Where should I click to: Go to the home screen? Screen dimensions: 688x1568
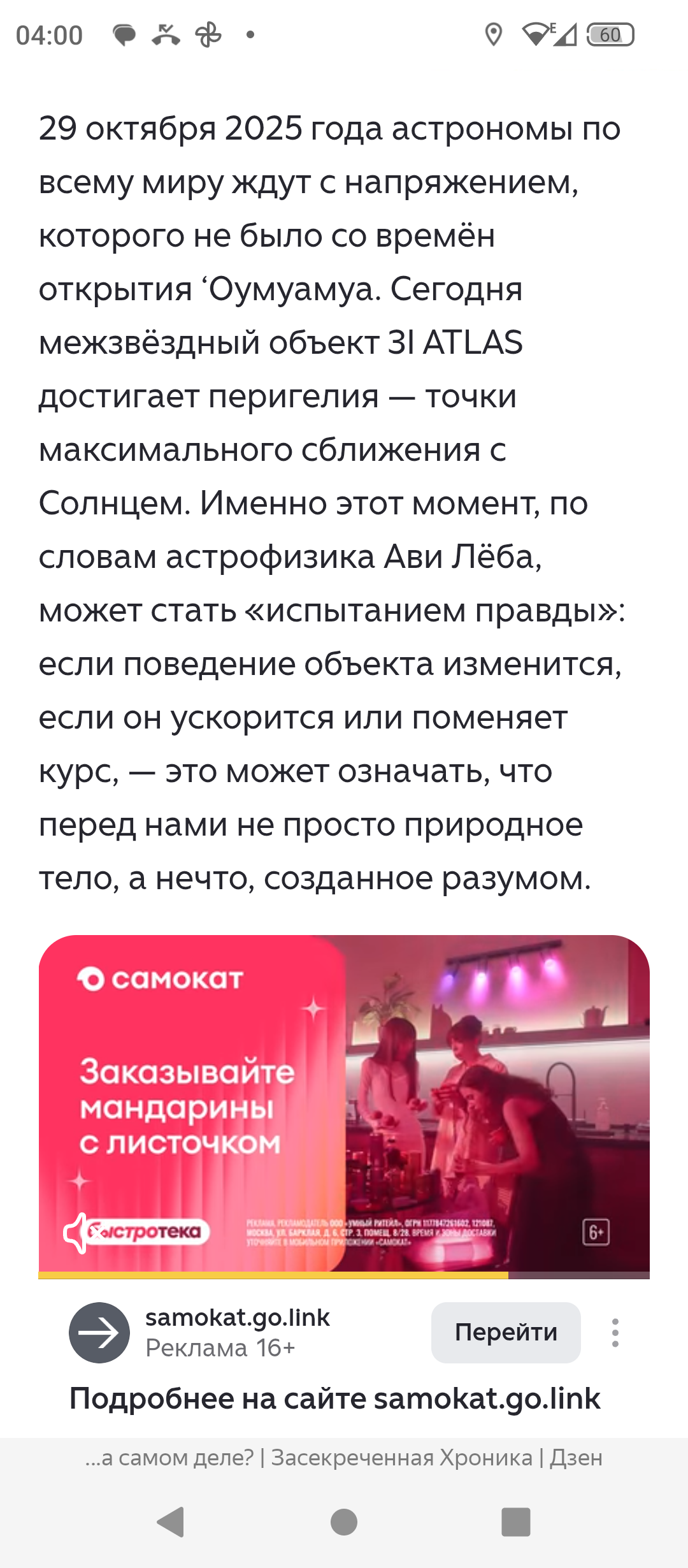click(344, 1522)
